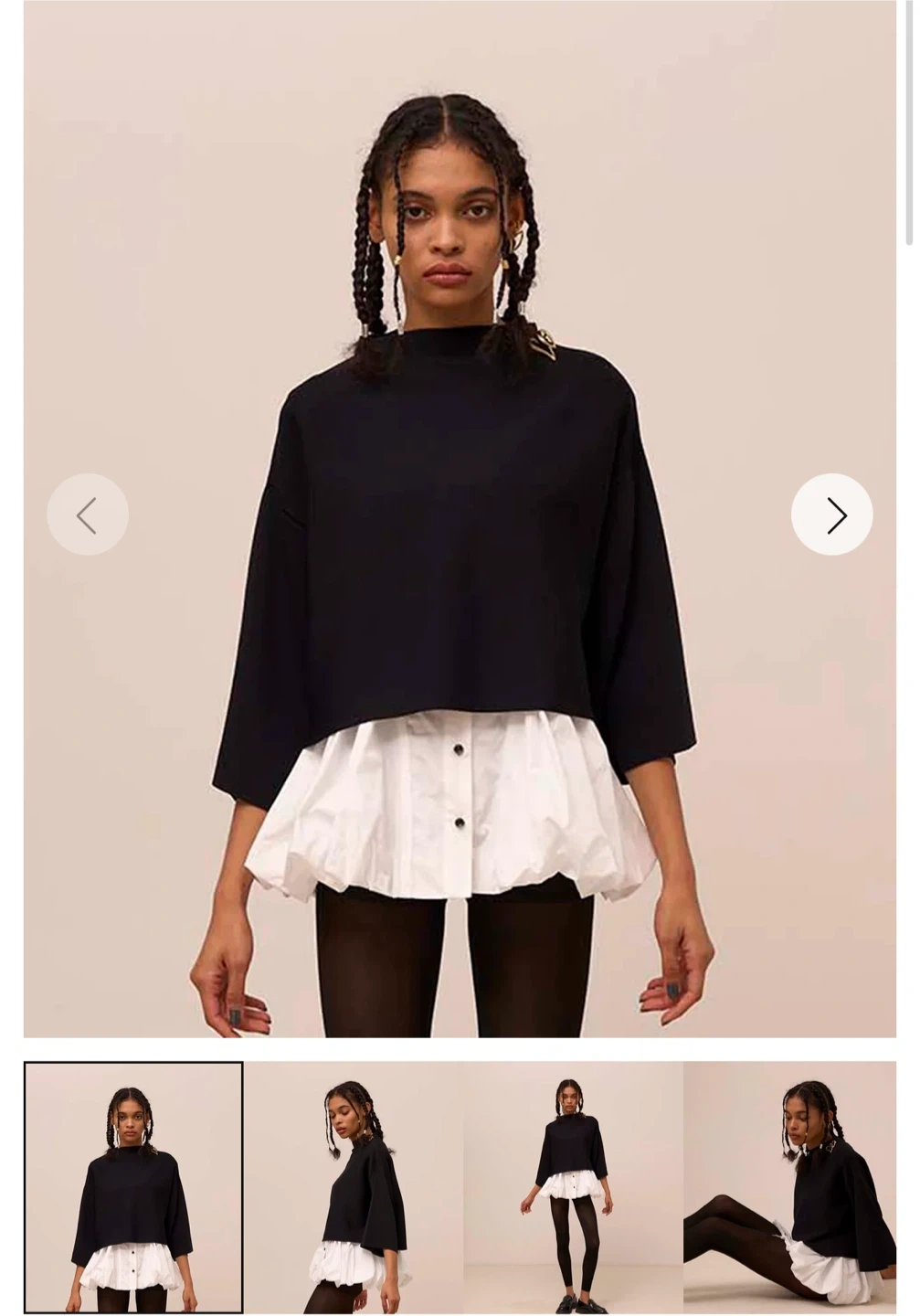
Task: Open the side-profile thumbnail photo
Action: tap(354, 1186)
